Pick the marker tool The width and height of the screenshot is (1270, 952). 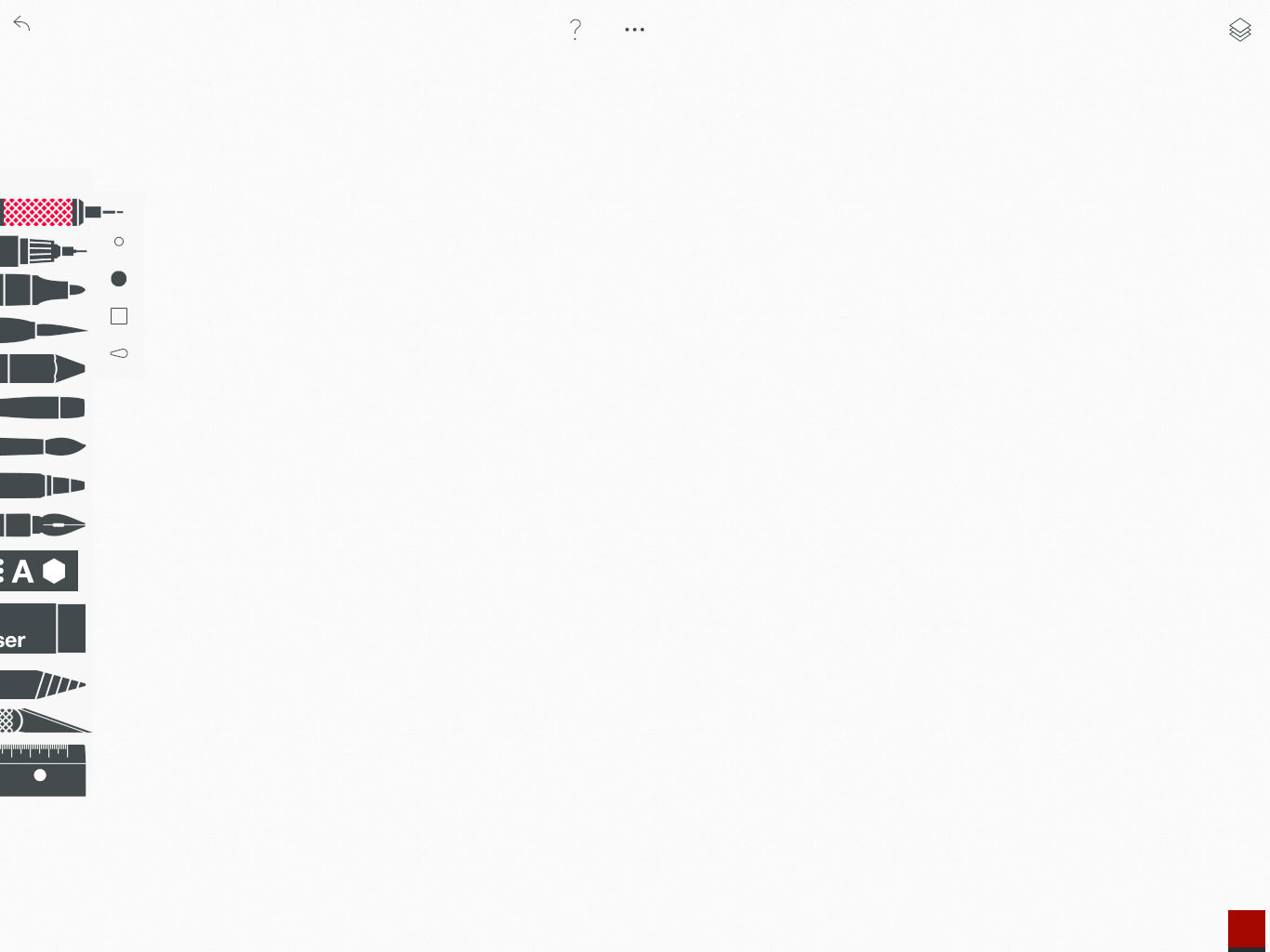tap(41, 290)
